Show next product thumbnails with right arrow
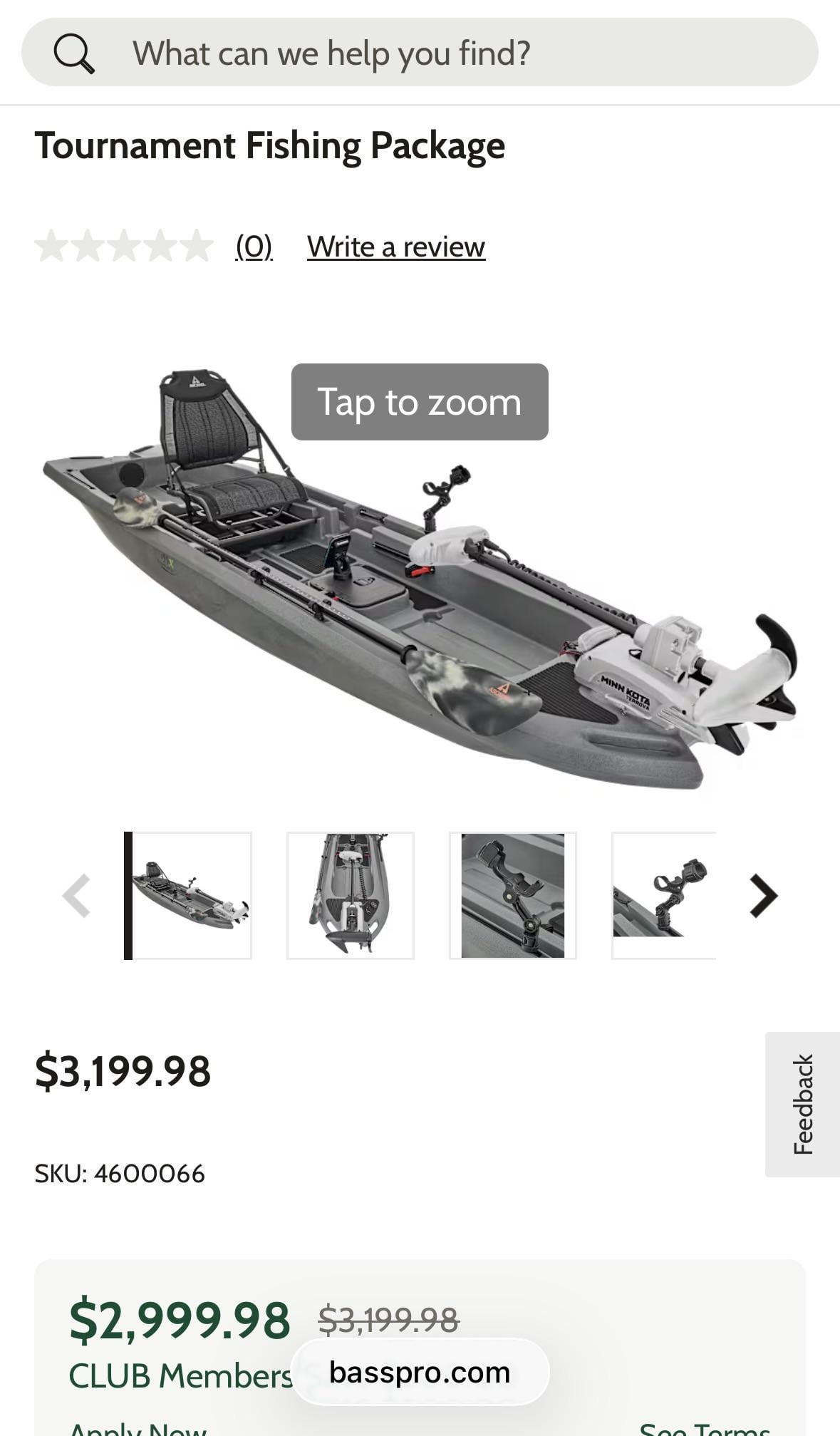Image resolution: width=840 pixels, height=1436 pixels. coord(763,895)
